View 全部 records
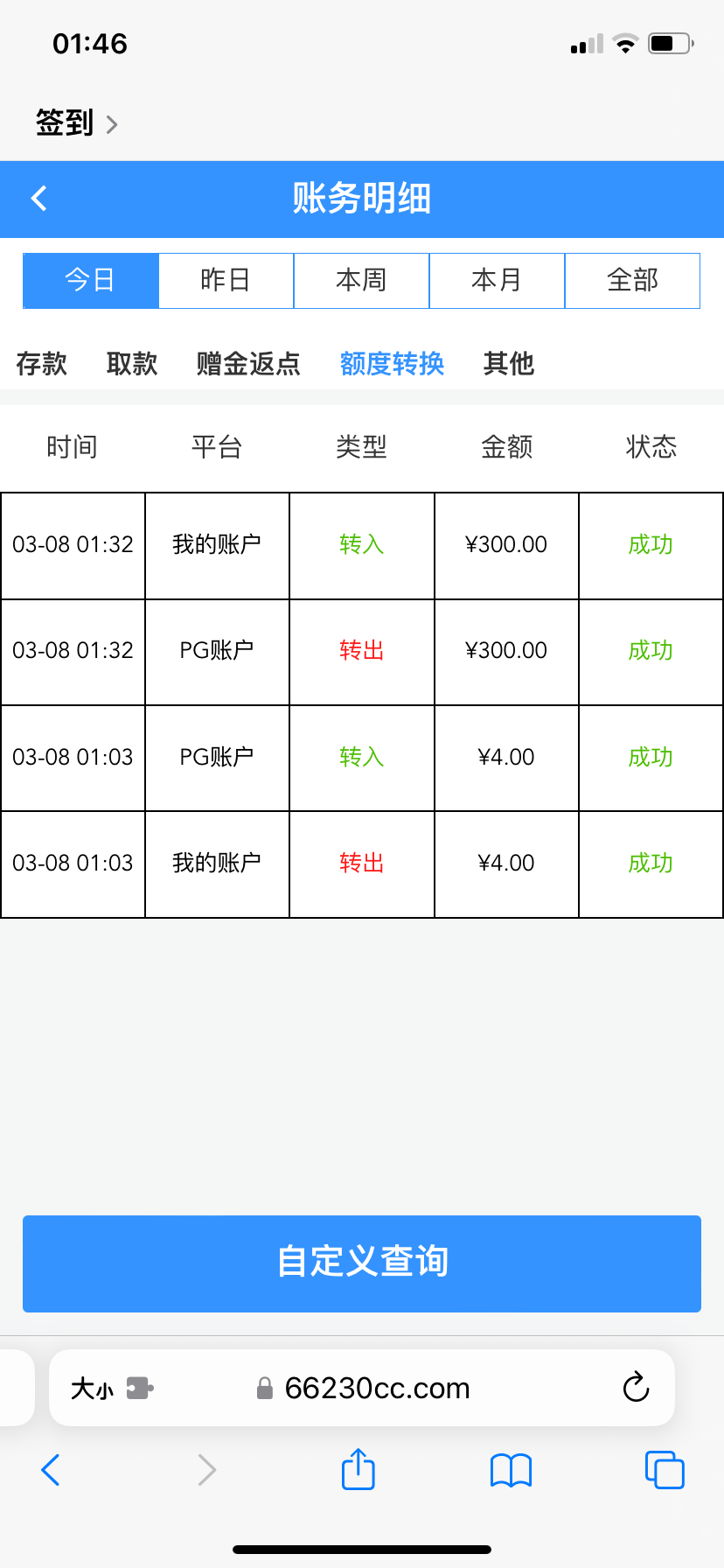This screenshot has width=724, height=1568. [632, 281]
